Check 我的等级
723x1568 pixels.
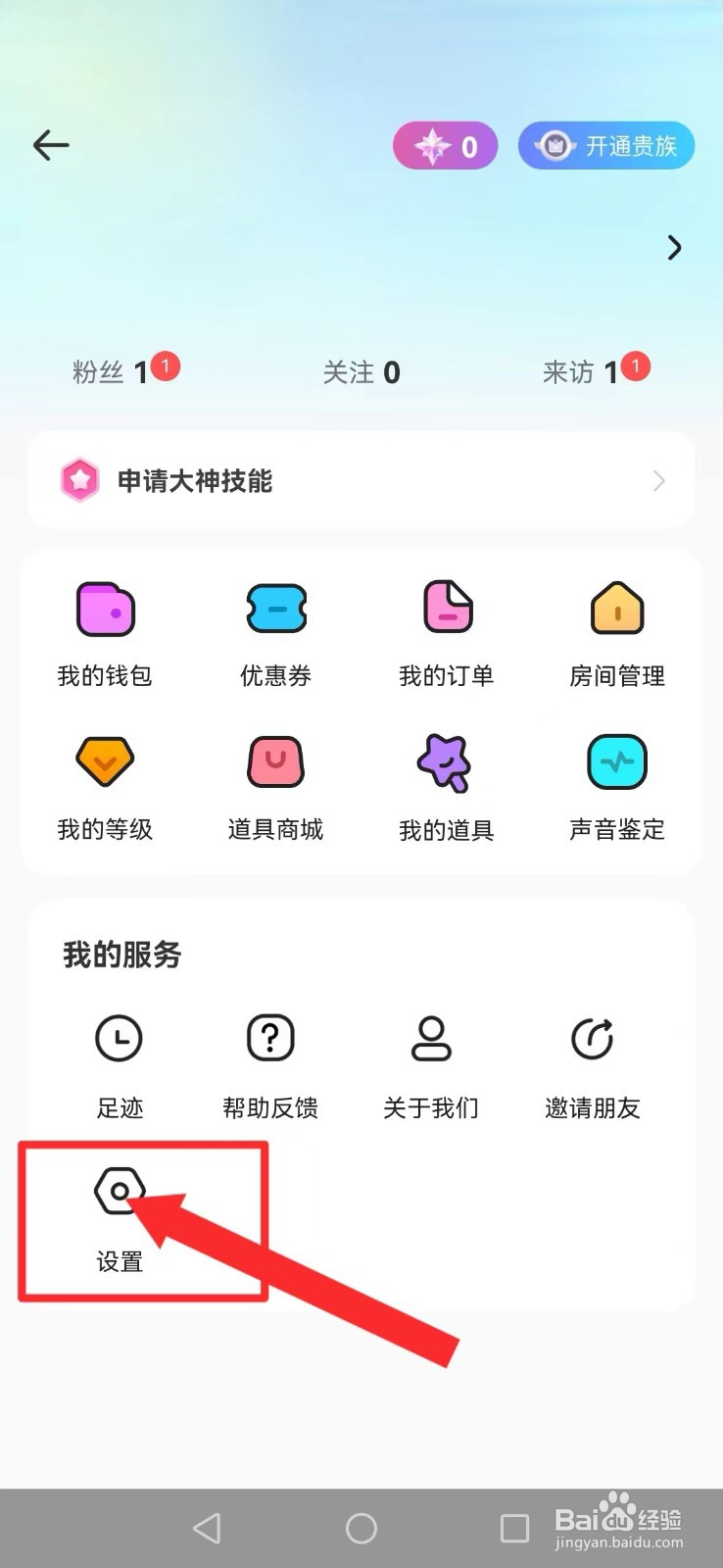(105, 788)
